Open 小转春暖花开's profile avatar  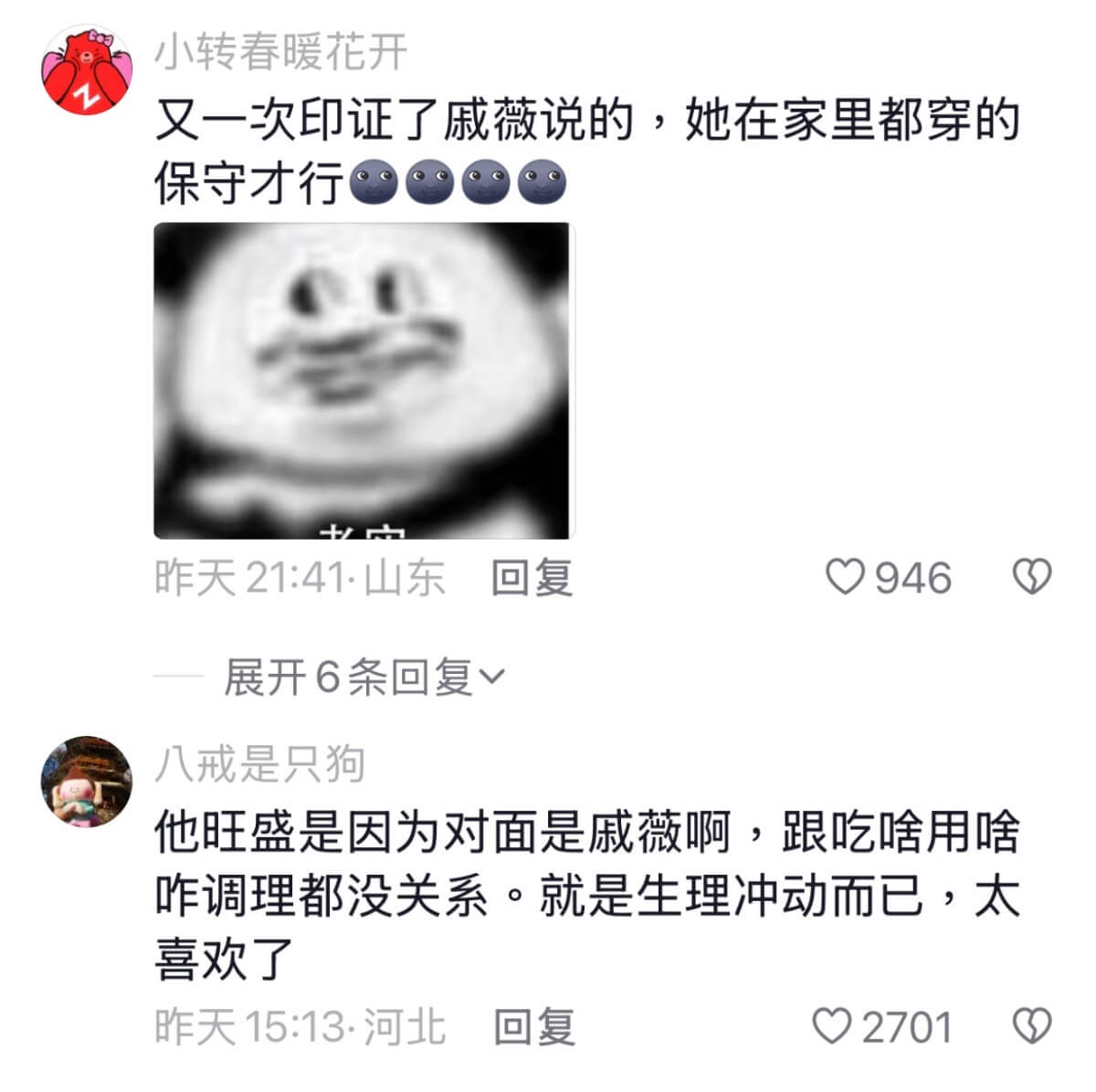coord(87,71)
